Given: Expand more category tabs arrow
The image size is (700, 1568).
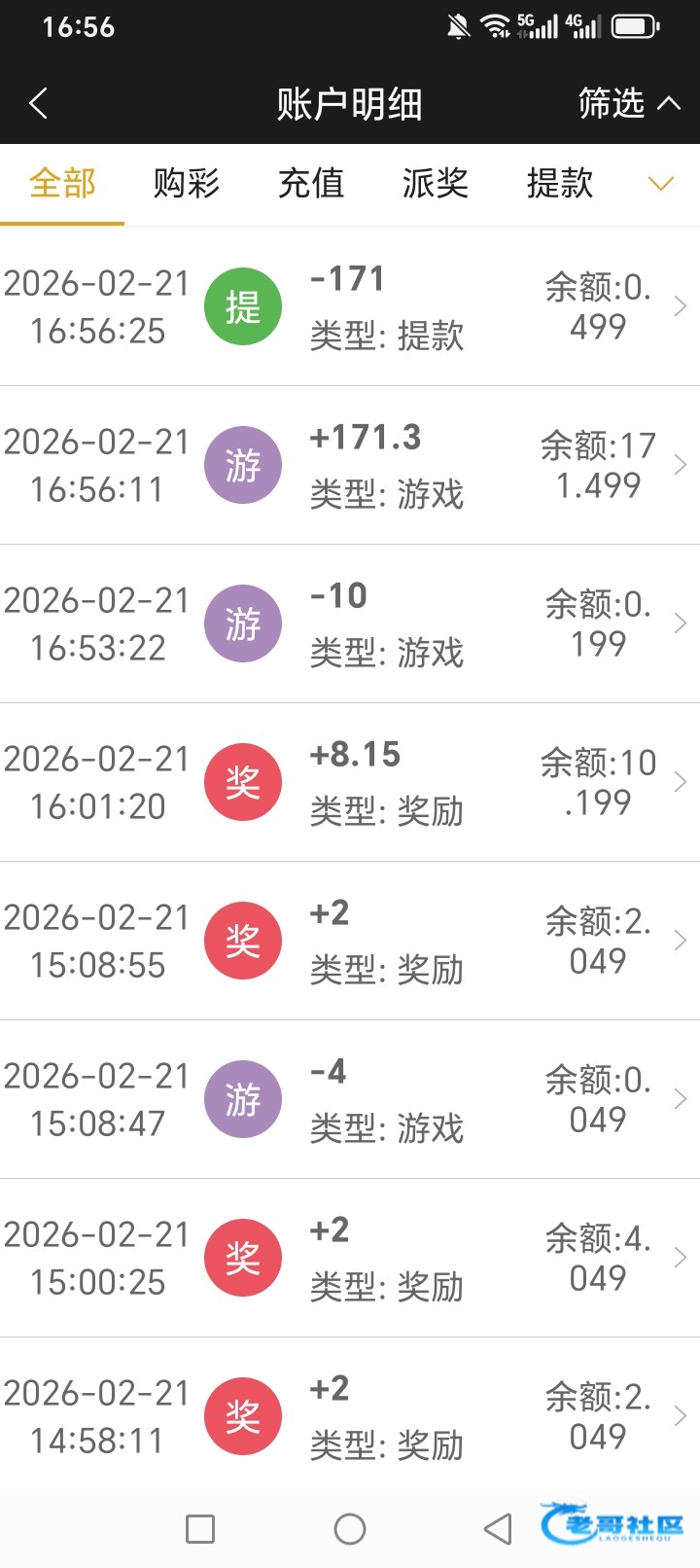Looking at the screenshot, I should (661, 184).
